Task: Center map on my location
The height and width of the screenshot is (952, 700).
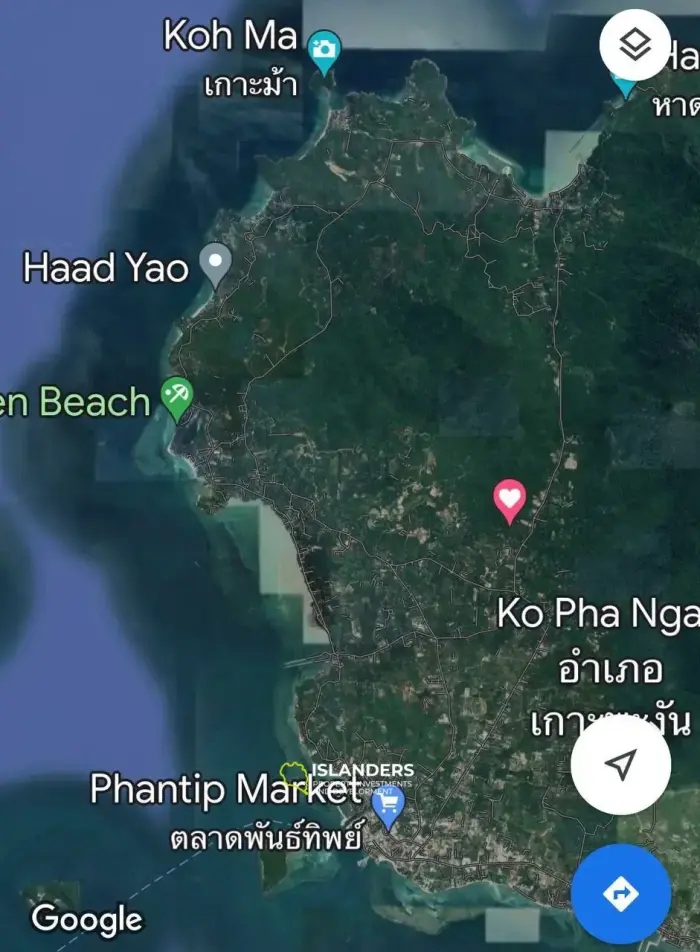Action: tap(621, 766)
